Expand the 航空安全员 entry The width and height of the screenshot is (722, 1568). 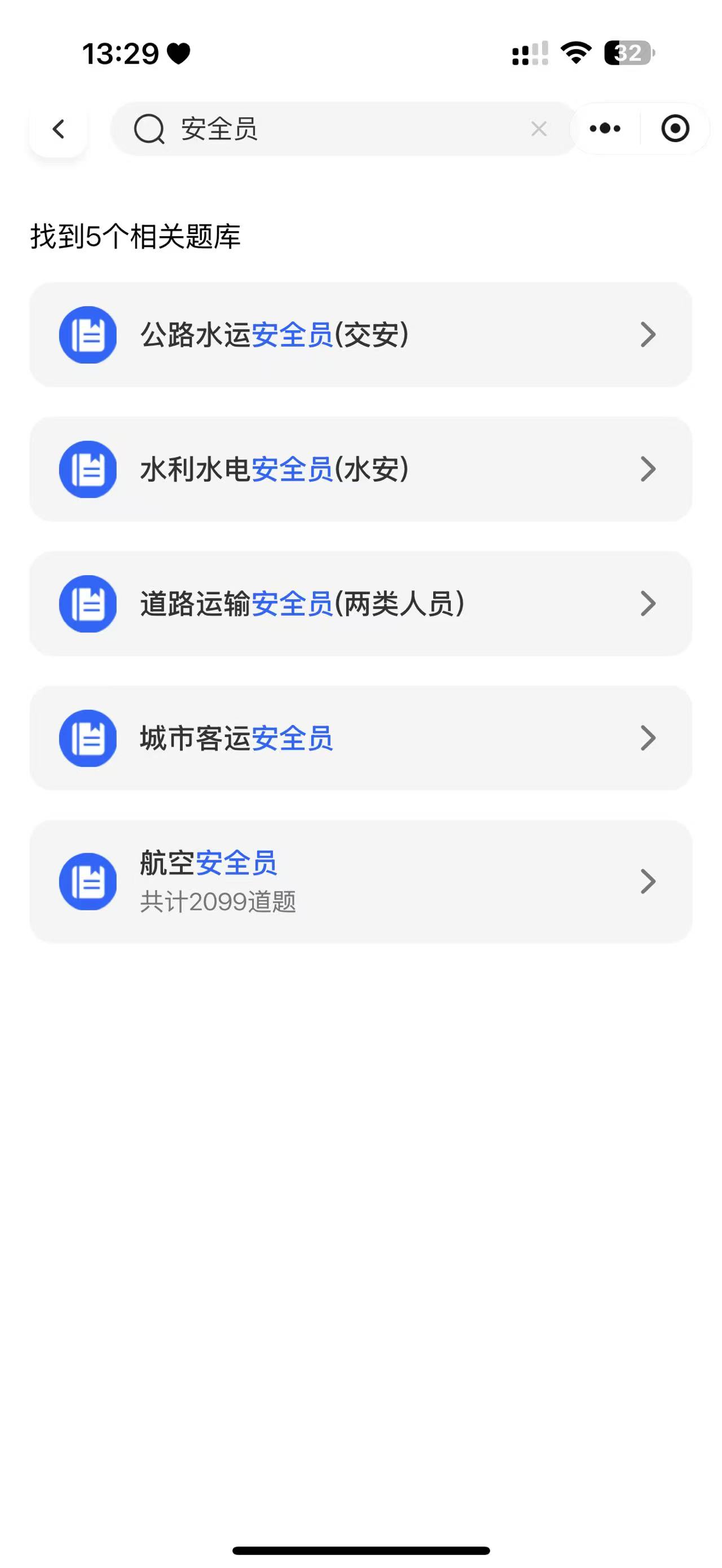[647, 882]
